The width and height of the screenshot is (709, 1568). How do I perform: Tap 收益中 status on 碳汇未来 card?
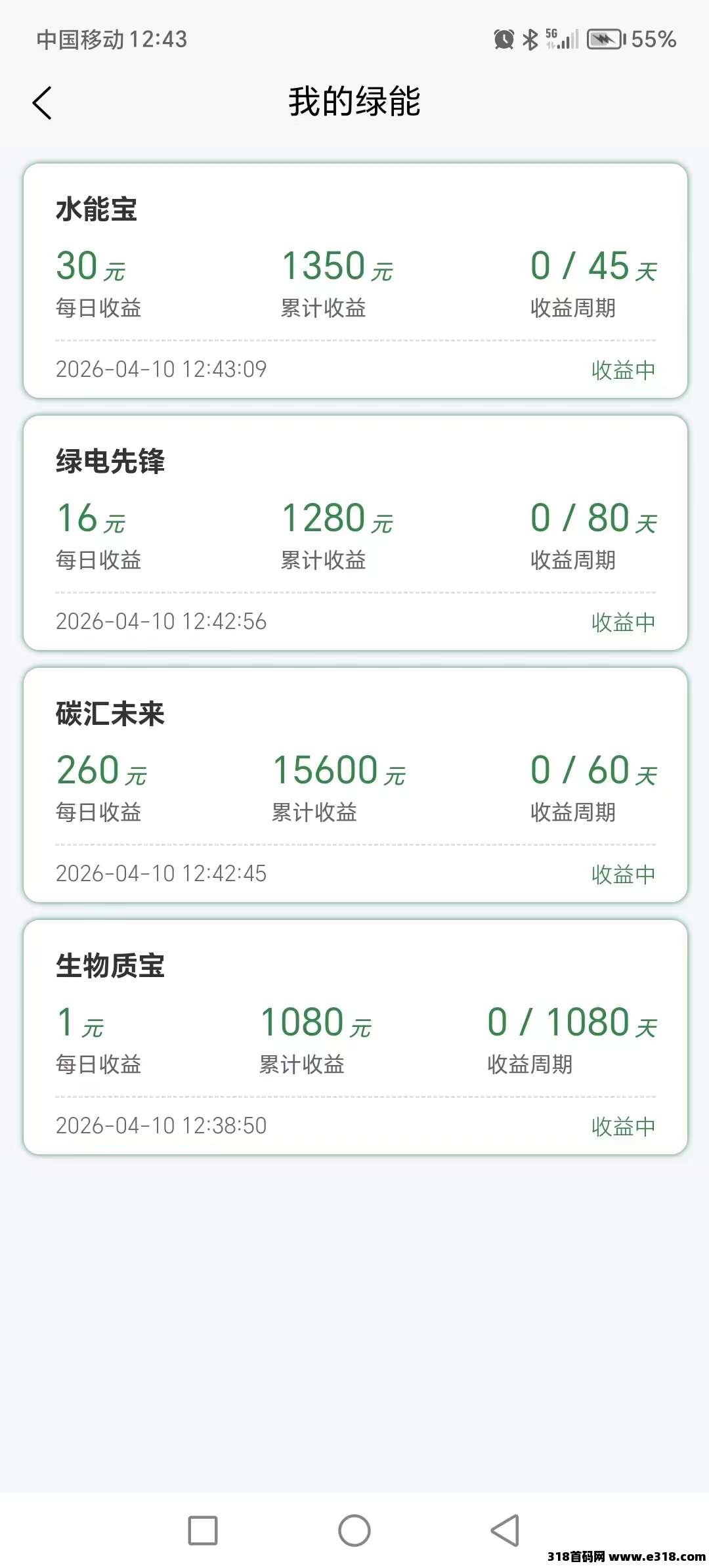coord(622,873)
